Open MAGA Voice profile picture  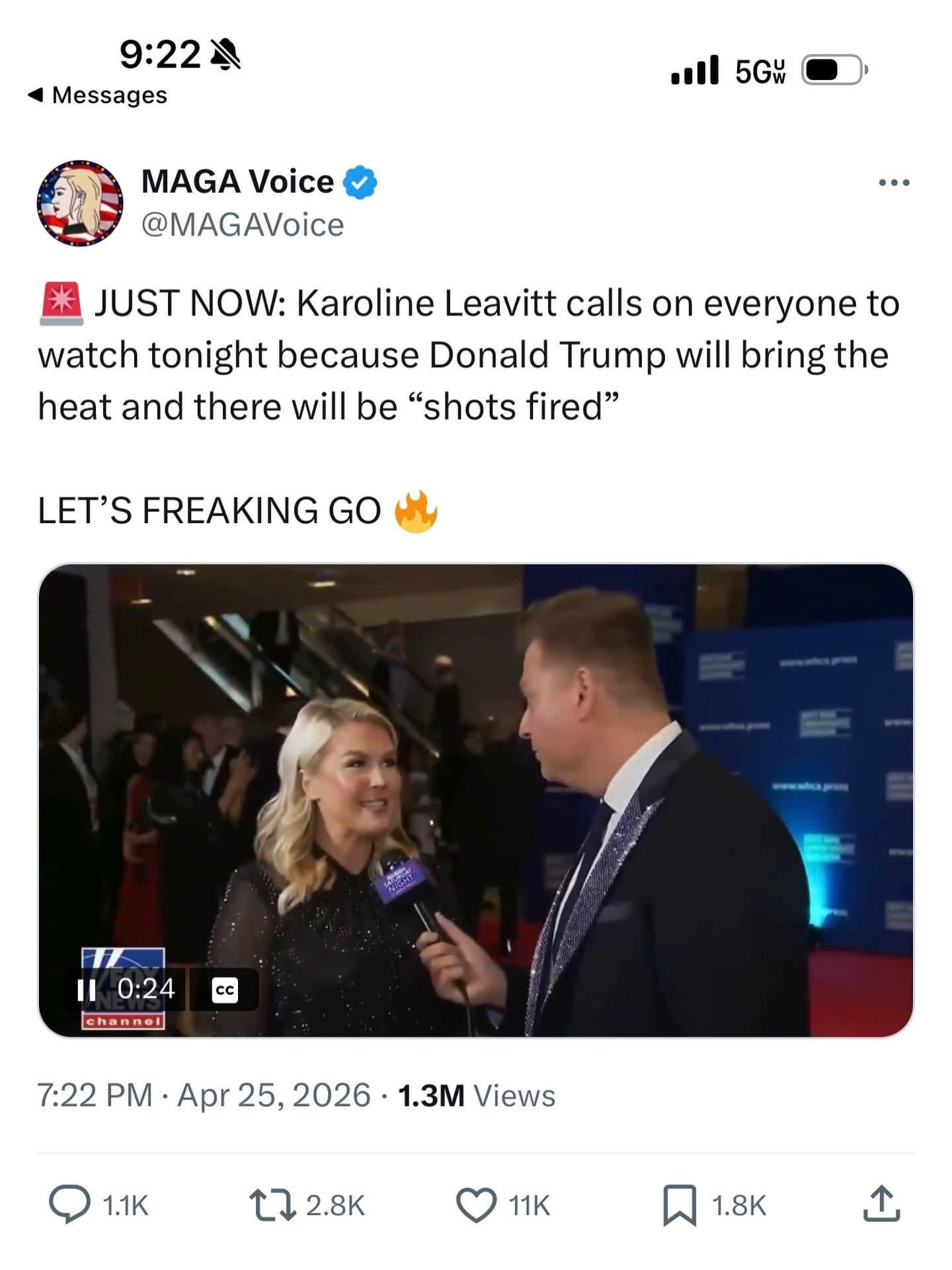[x=80, y=203]
